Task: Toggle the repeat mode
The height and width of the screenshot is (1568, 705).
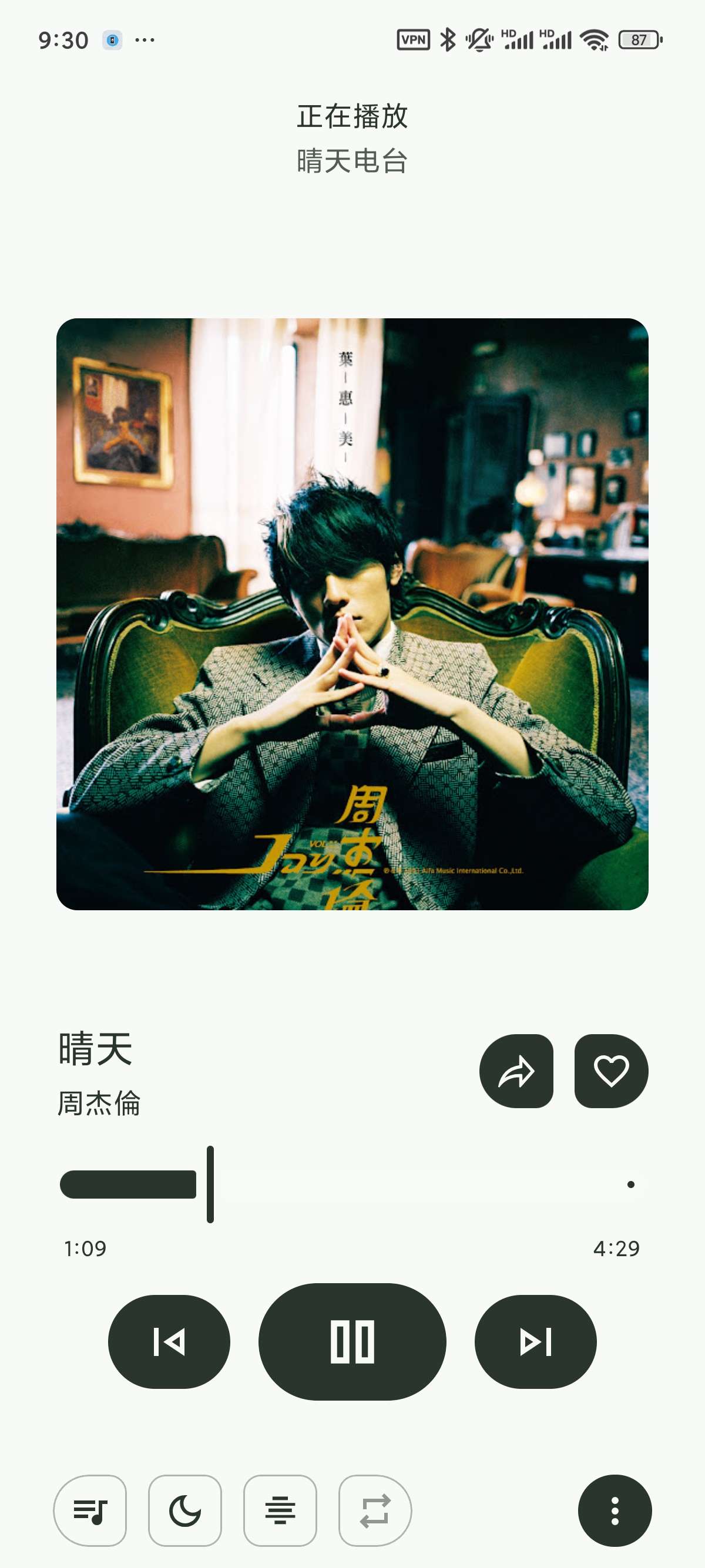Action: tap(374, 1510)
